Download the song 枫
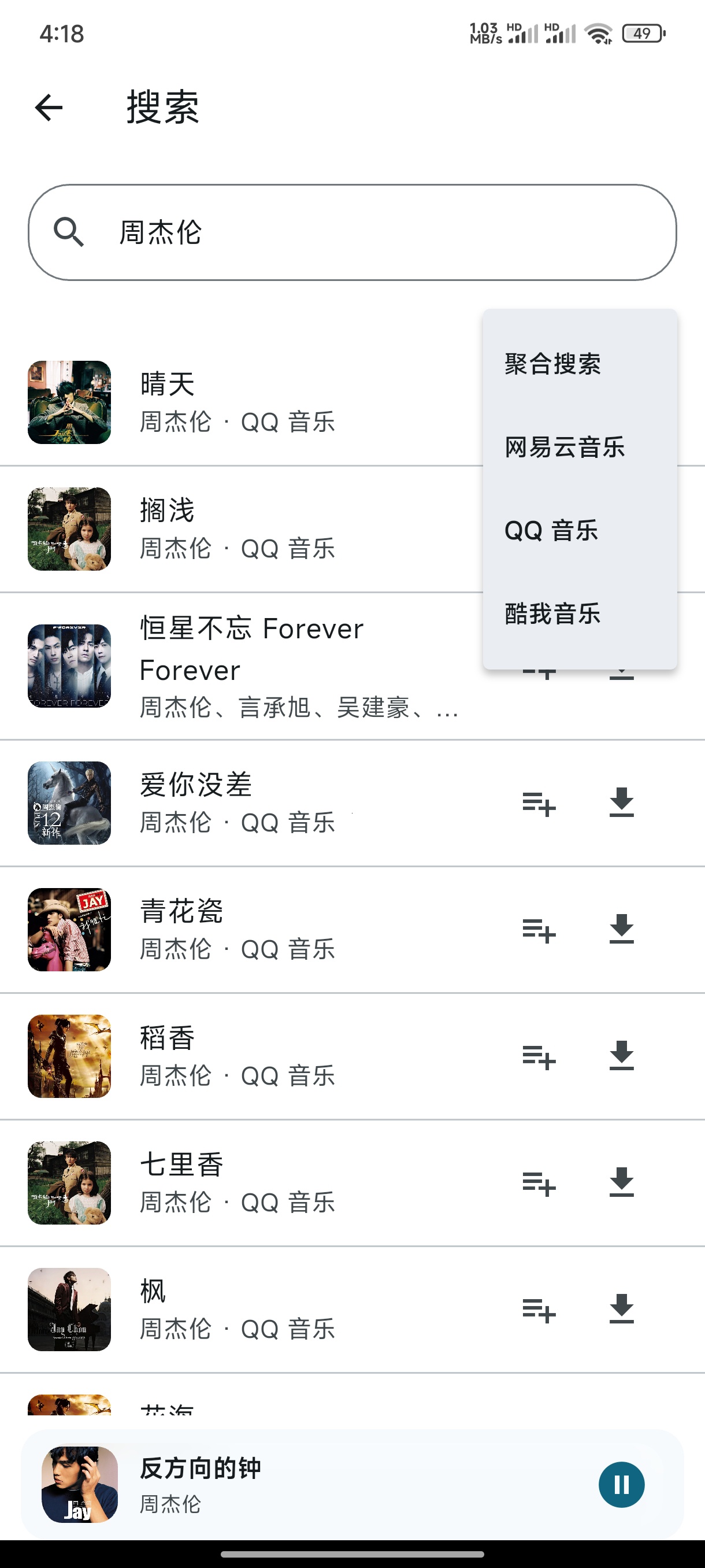The image size is (705, 1568). pos(621,1309)
